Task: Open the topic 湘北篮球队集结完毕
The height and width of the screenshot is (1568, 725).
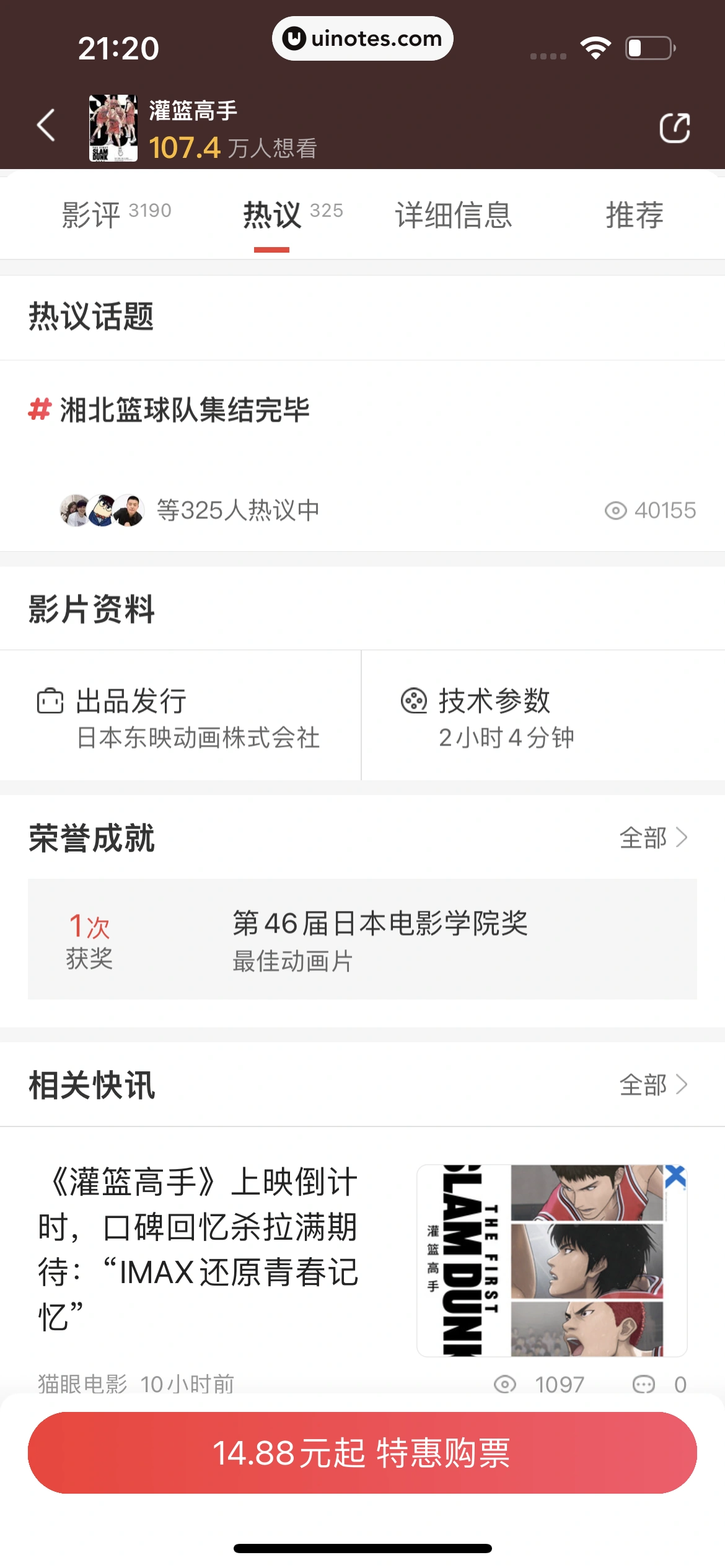Action: pyautogui.click(x=186, y=409)
